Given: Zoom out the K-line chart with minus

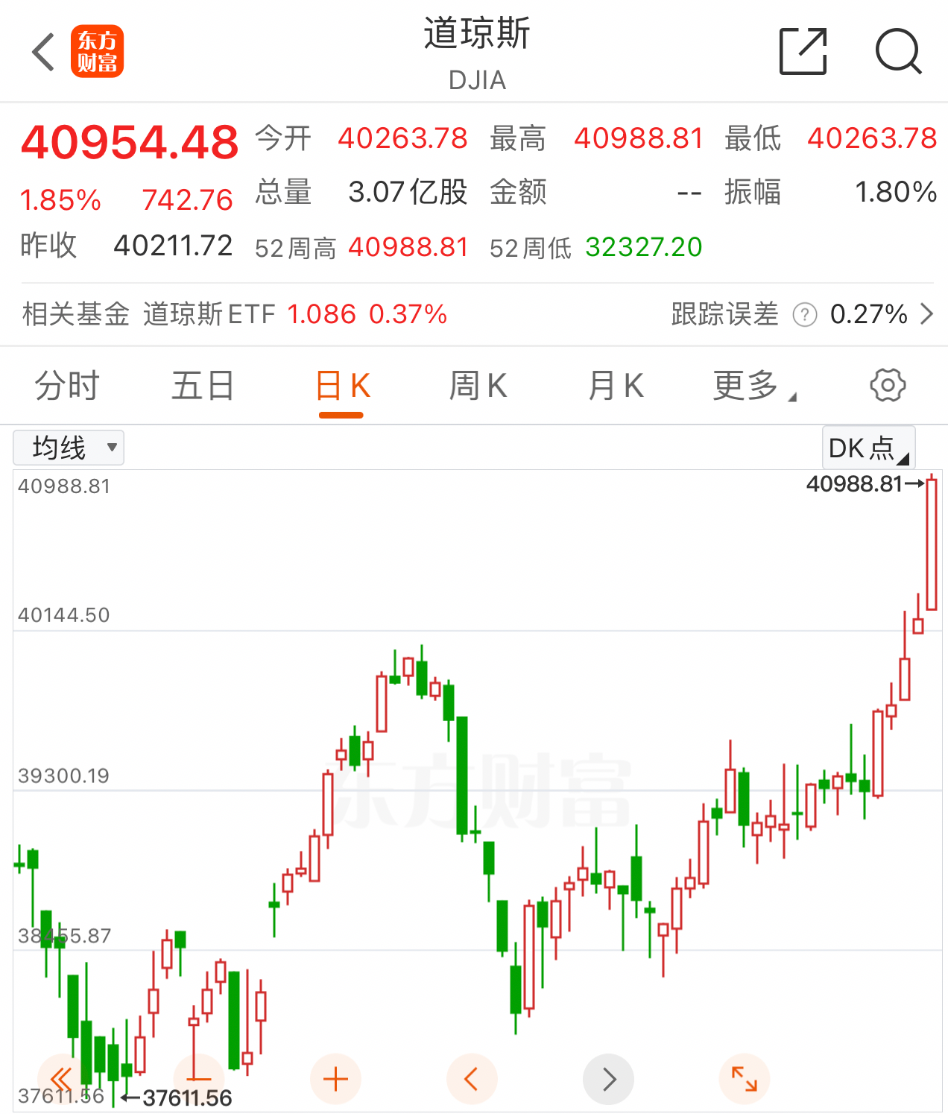Looking at the screenshot, I should (x=197, y=1080).
